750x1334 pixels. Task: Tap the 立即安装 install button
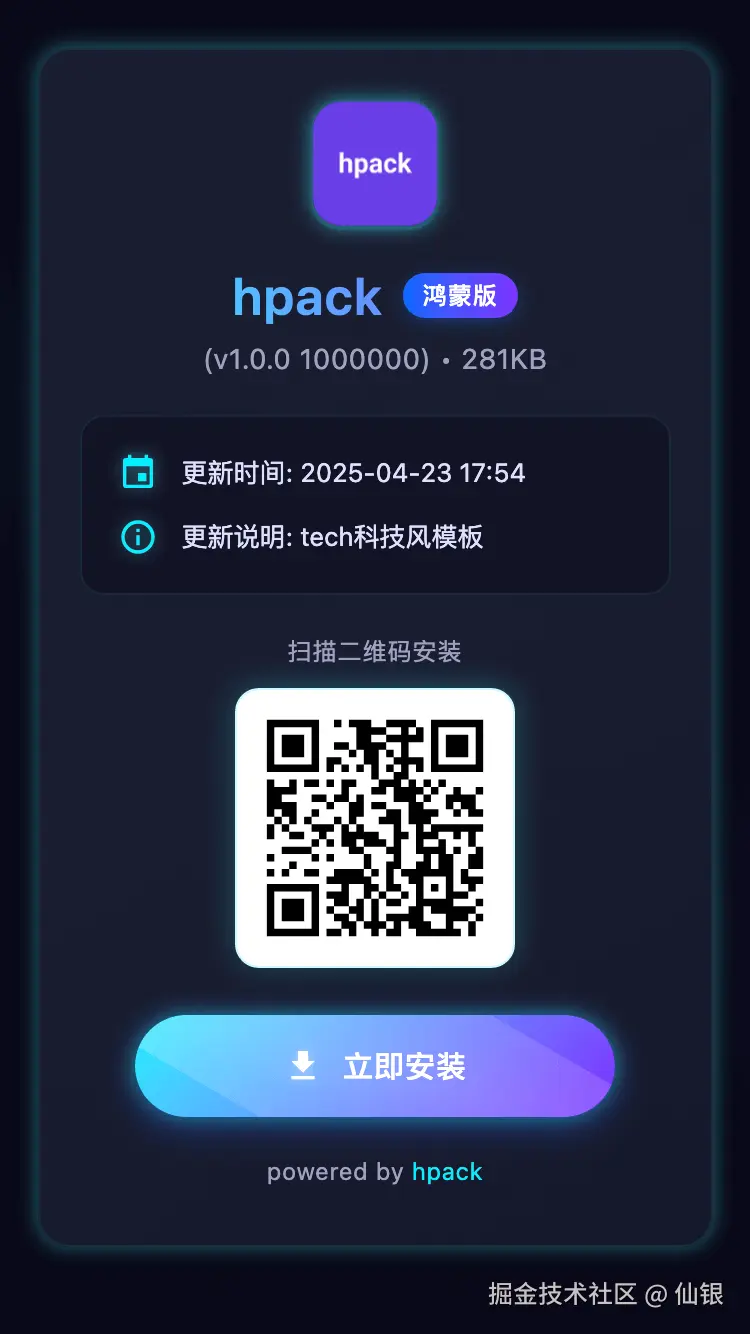pyautogui.click(x=375, y=1066)
